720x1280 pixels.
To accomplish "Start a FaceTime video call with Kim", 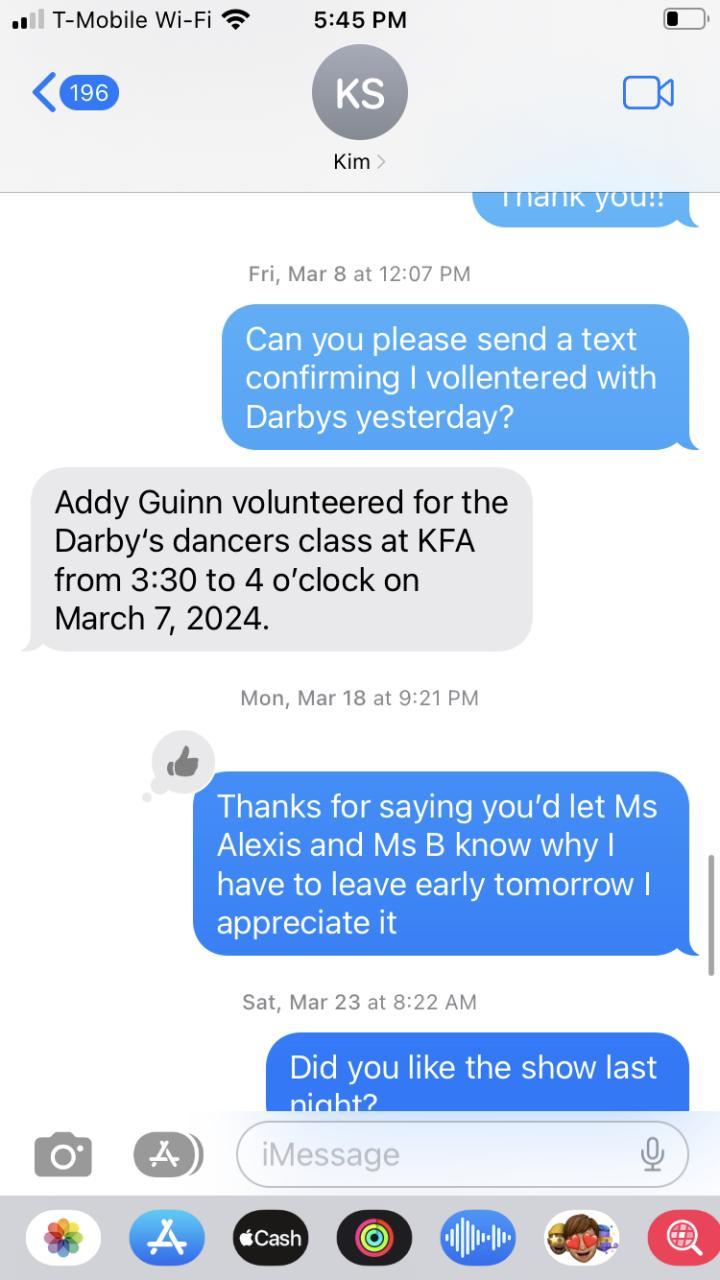I will [648, 93].
